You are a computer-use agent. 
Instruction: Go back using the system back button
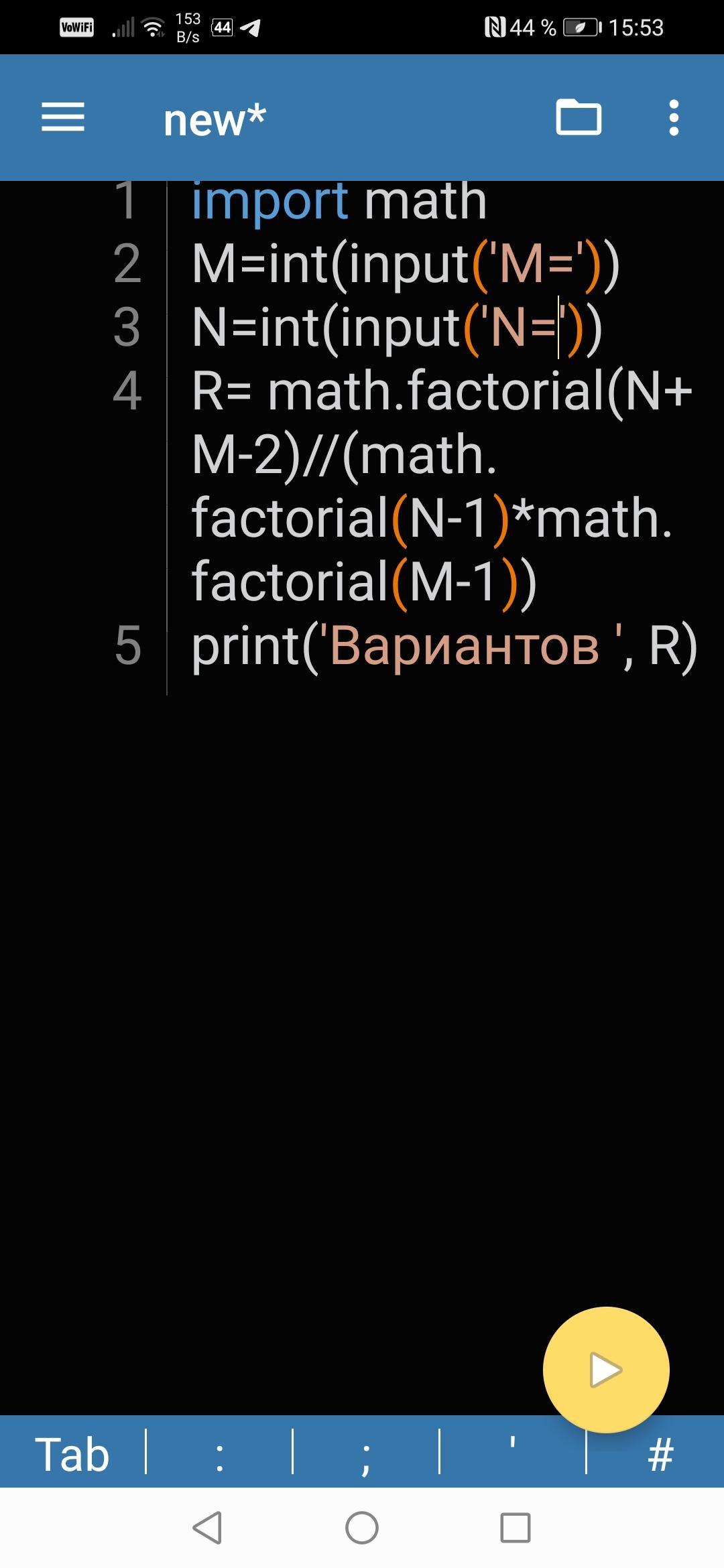pyautogui.click(x=207, y=1528)
